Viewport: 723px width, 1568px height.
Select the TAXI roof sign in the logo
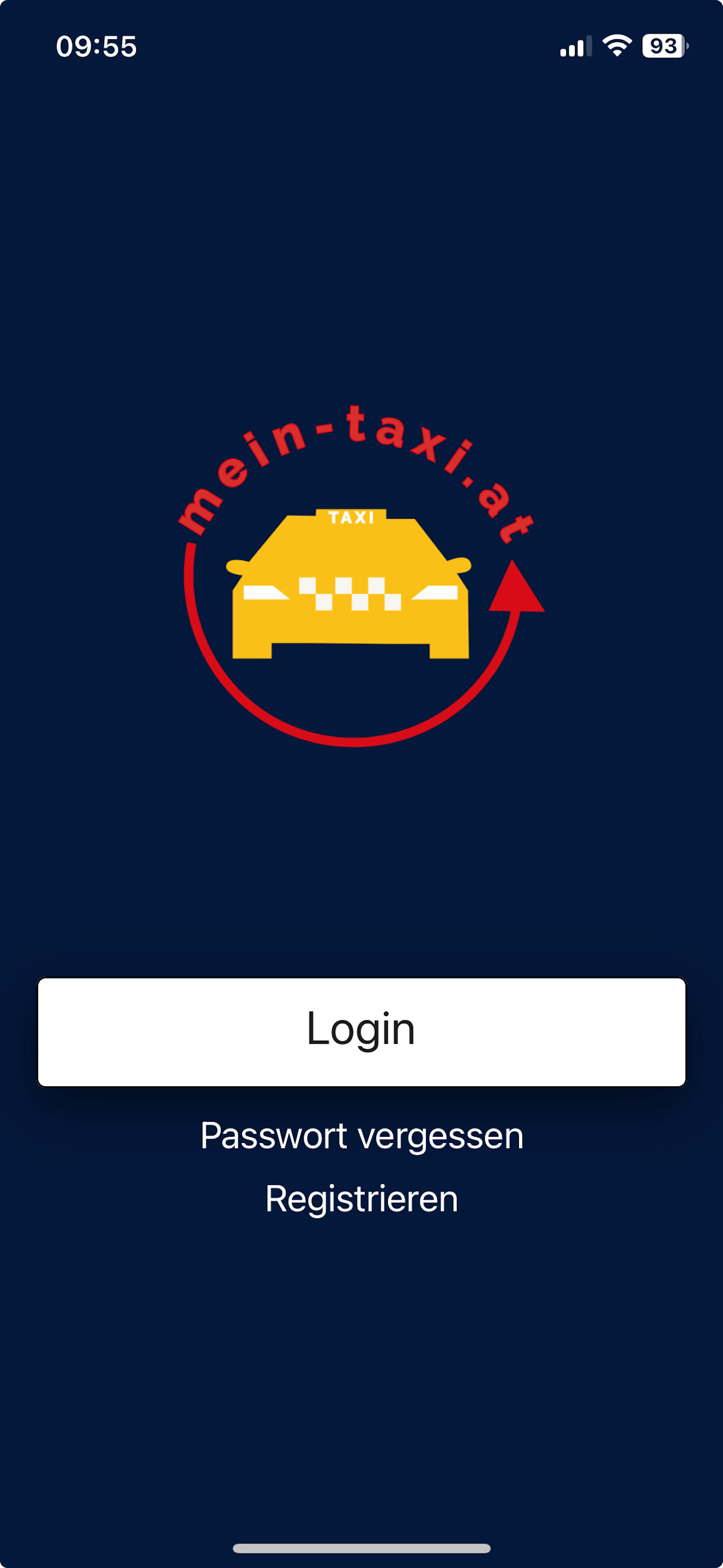(352, 516)
